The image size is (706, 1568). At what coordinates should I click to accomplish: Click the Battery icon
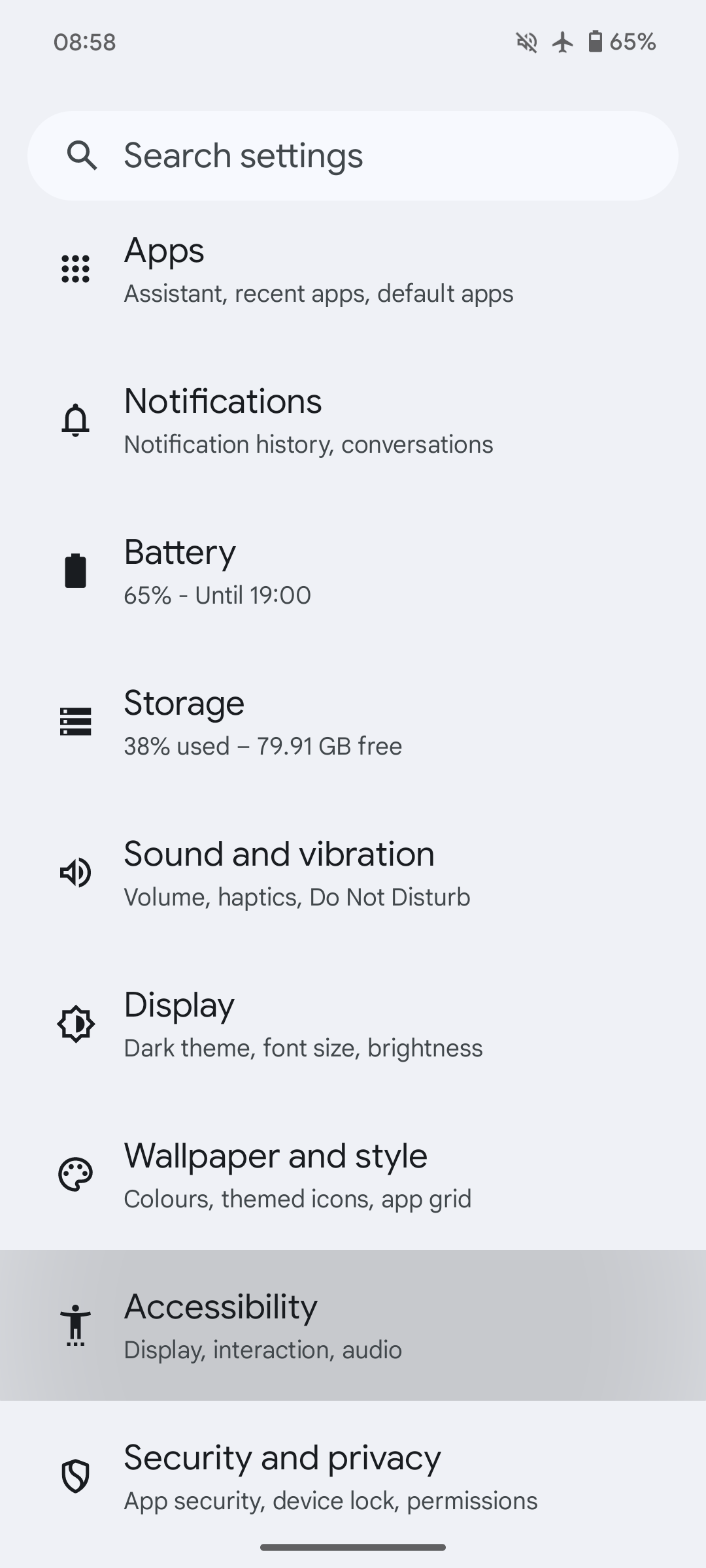[76, 570]
